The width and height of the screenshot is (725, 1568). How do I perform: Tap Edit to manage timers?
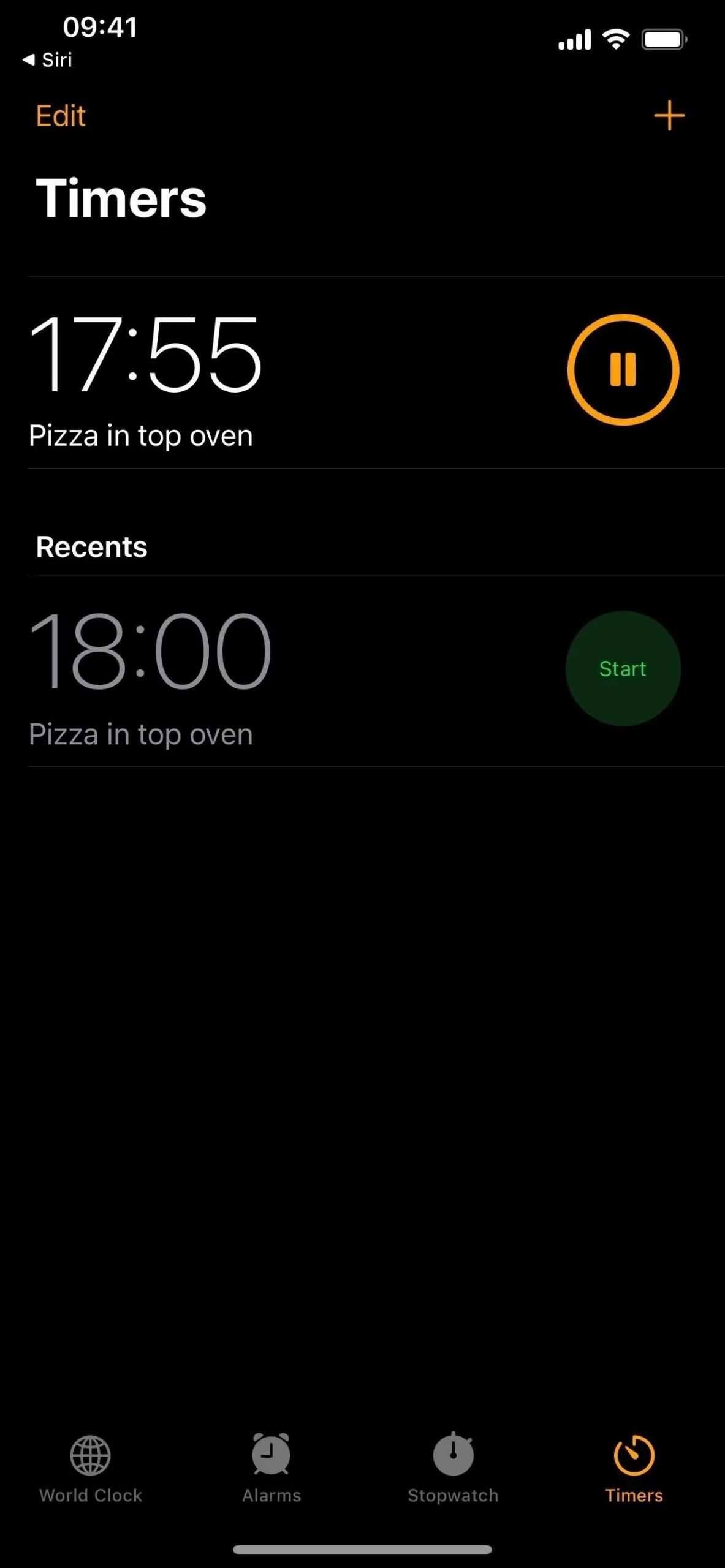pos(60,116)
